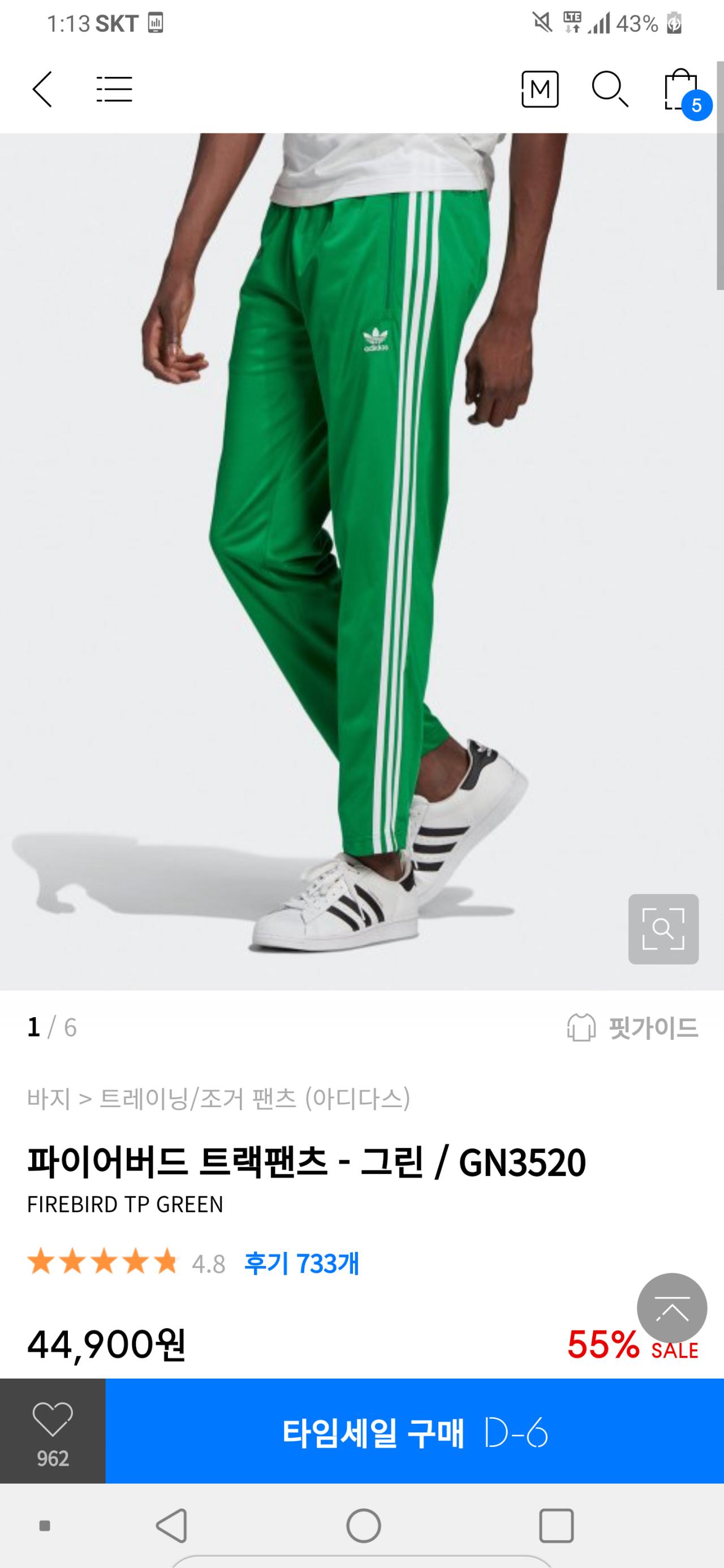Open 트레이닝/조거 팬츠 (아디다스) category link
This screenshot has width=724, height=1568.
(255, 1099)
